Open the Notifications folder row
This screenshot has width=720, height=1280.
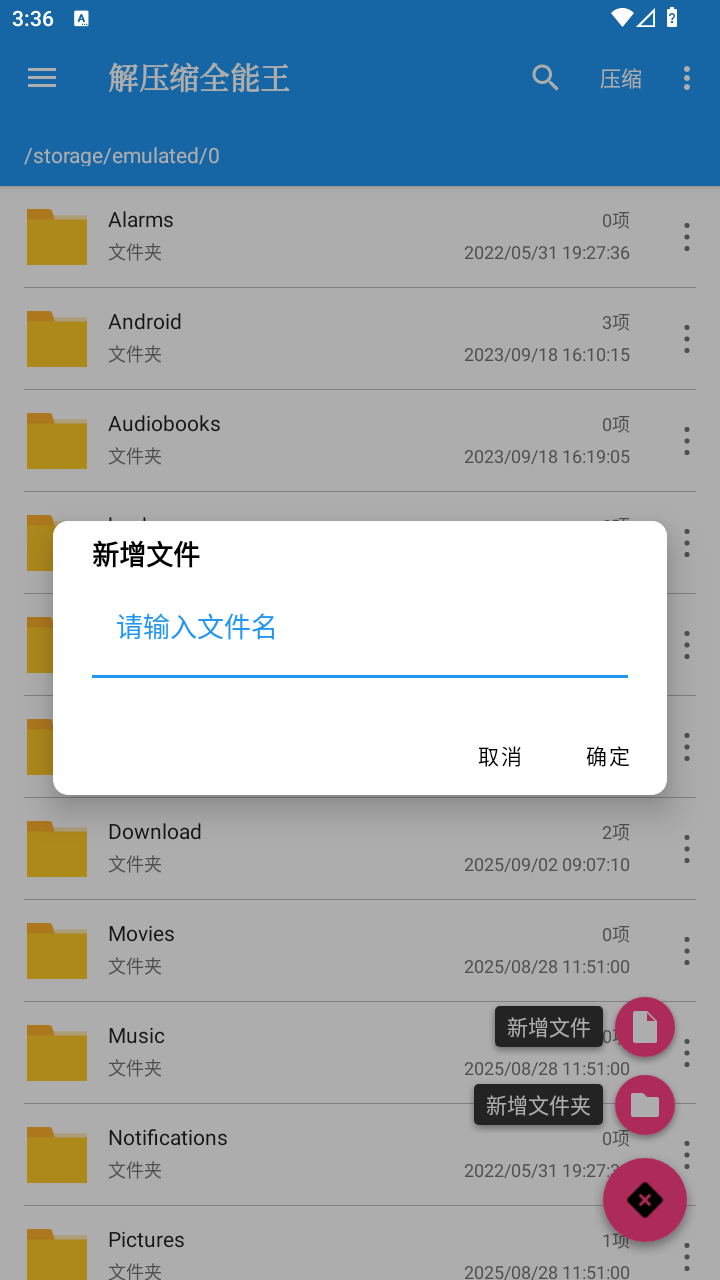pyautogui.click(x=300, y=1153)
